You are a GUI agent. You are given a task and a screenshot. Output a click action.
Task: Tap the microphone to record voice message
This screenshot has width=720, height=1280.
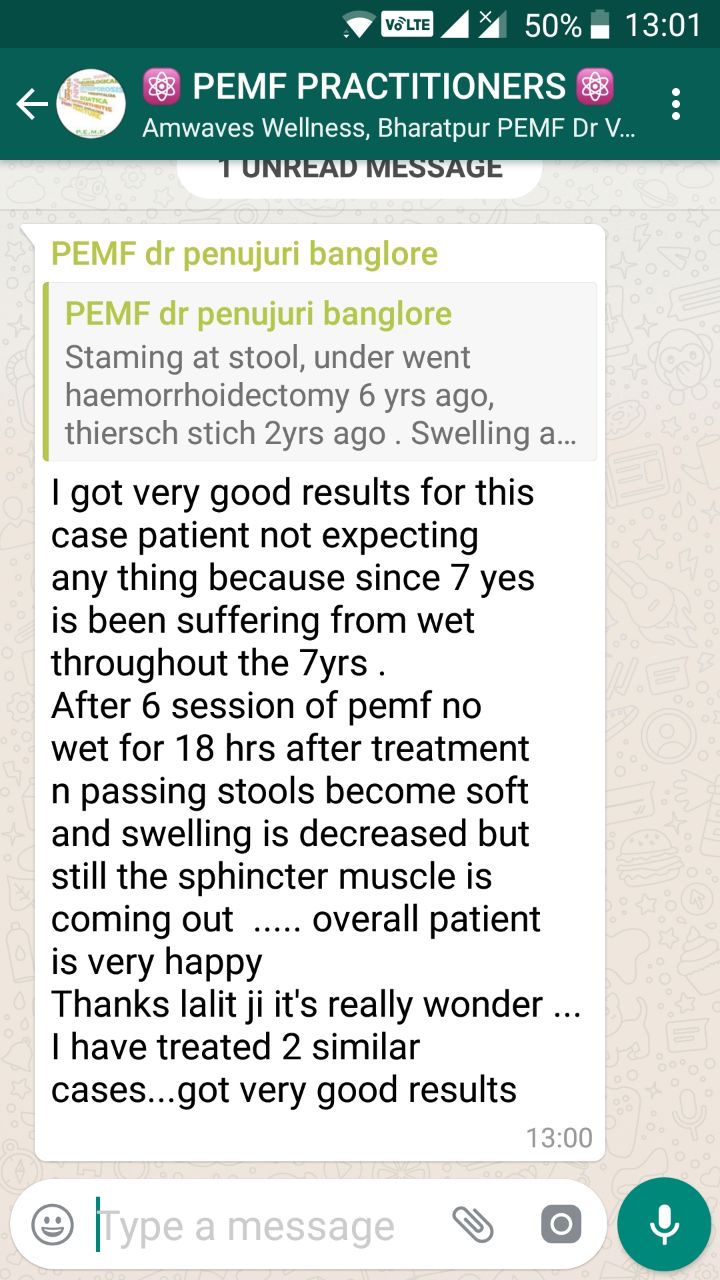point(664,1224)
